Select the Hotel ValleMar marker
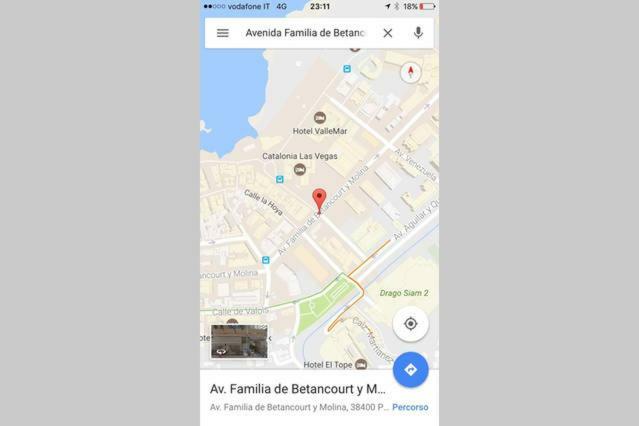Viewport: 639px width, 426px height. tap(319, 118)
